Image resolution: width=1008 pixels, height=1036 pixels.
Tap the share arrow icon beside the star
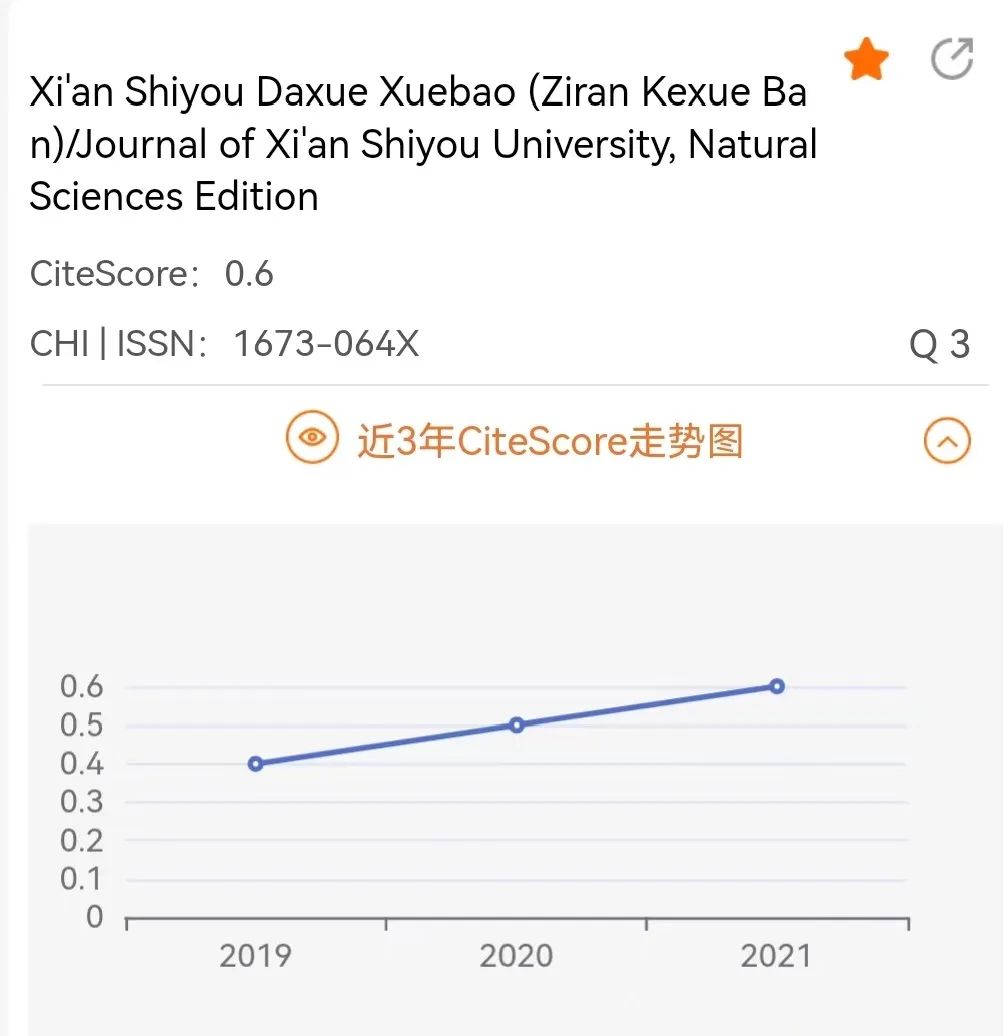click(x=953, y=60)
